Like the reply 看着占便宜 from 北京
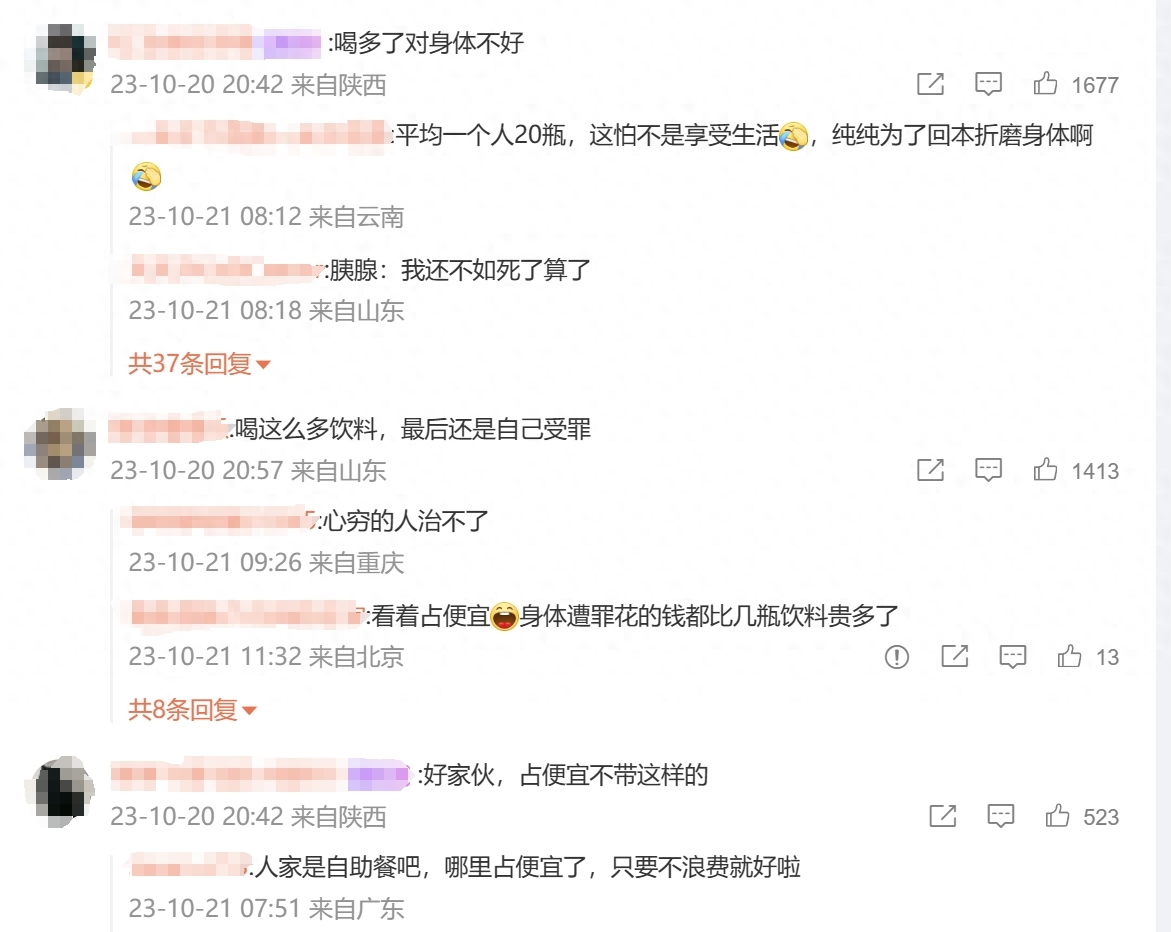Viewport: 1171px width, 932px height. pyautogui.click(x=1070, y=657)
